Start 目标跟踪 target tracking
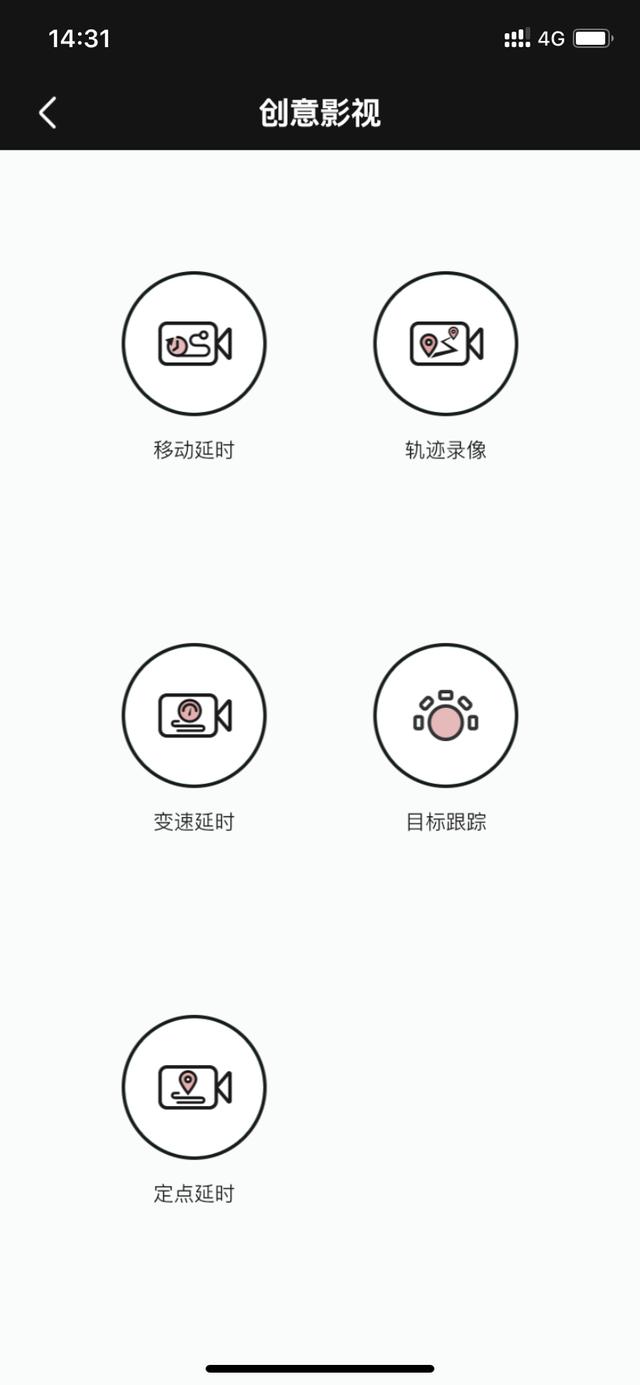This screenshot has width=640, height=1385. (x=446, y=716)
